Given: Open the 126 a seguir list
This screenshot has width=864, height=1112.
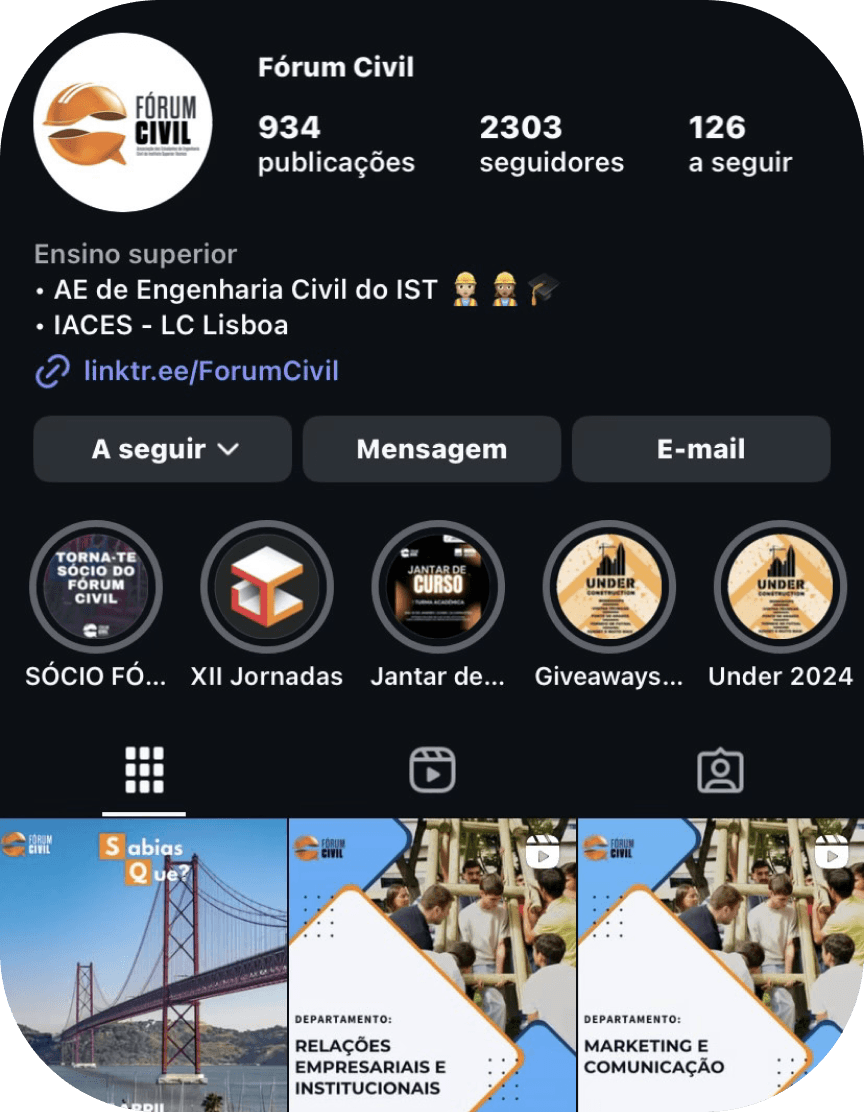Looking at the screenshot, I should pyautogui.click(x=740, y=144).
